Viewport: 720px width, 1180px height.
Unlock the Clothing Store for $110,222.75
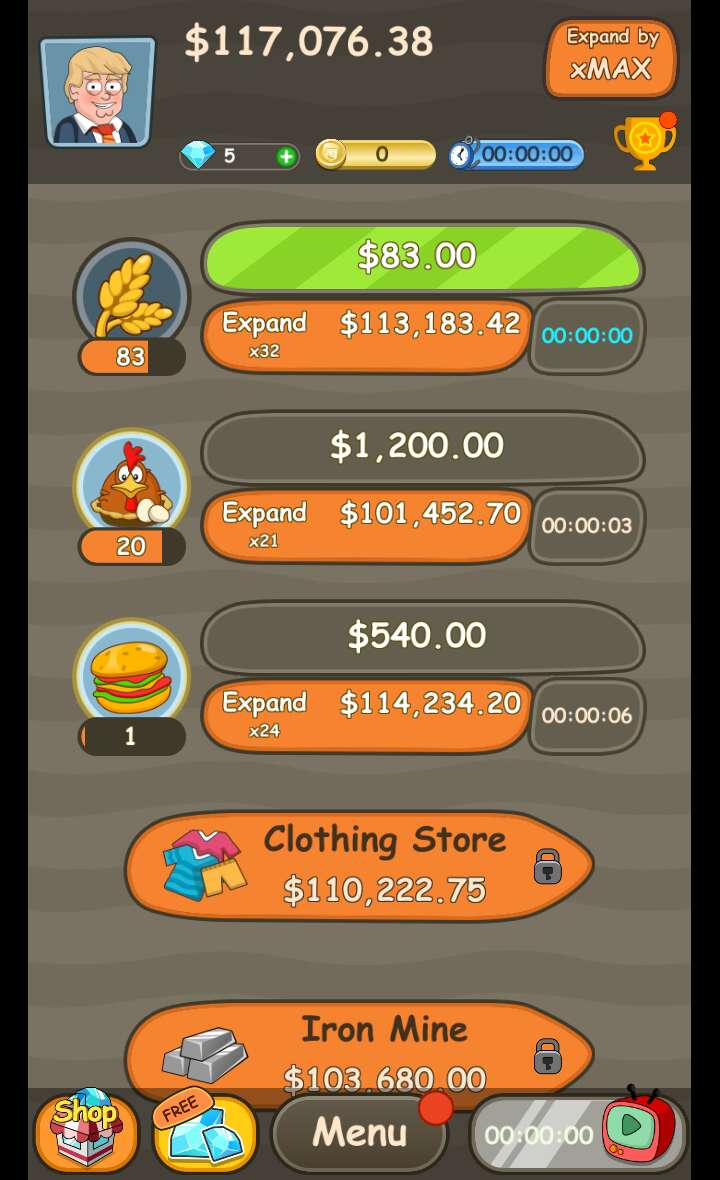[360, 865]
